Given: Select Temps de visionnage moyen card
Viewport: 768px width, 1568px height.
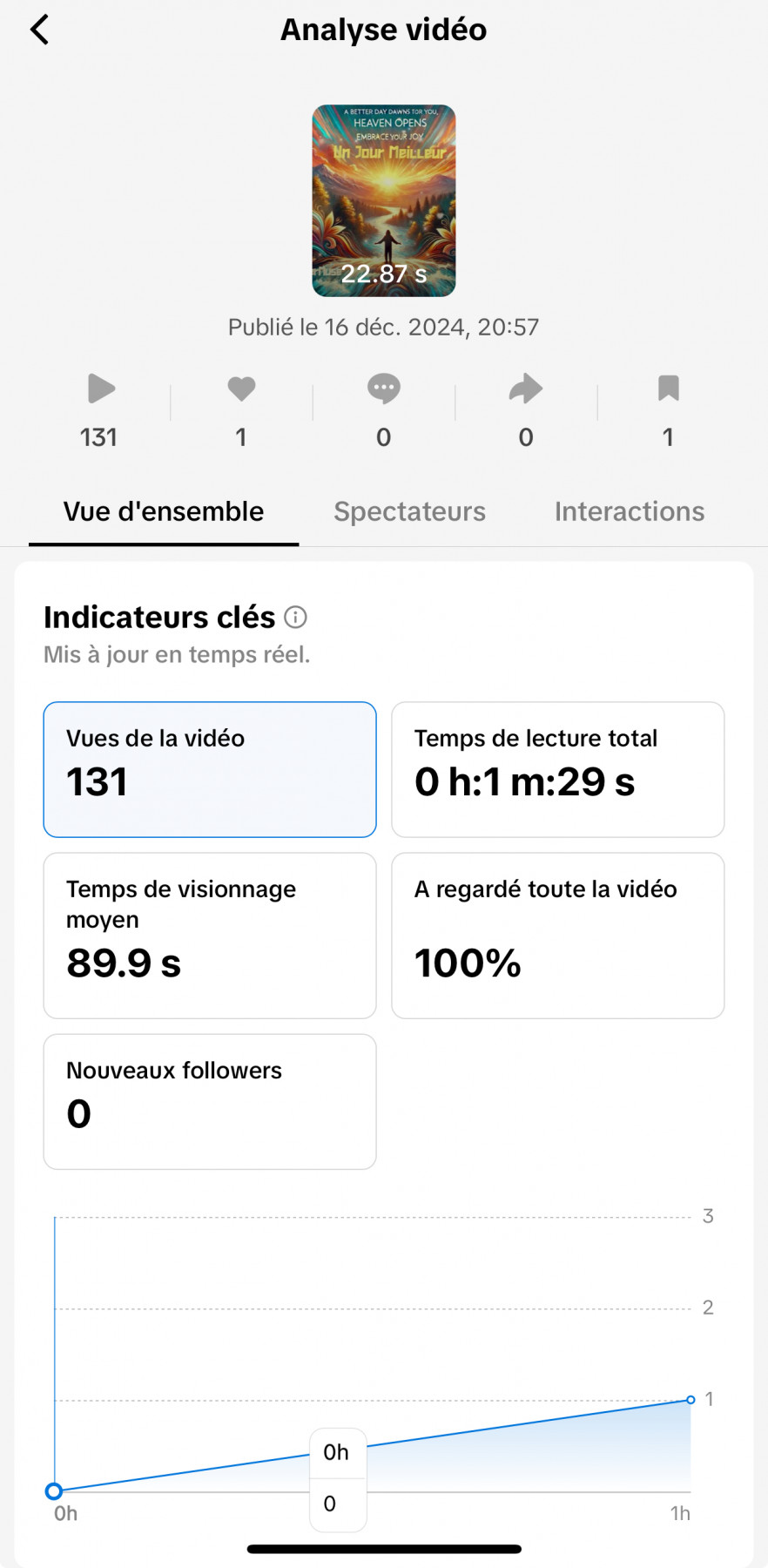Looking at the screenshot, I should (210, 935).
